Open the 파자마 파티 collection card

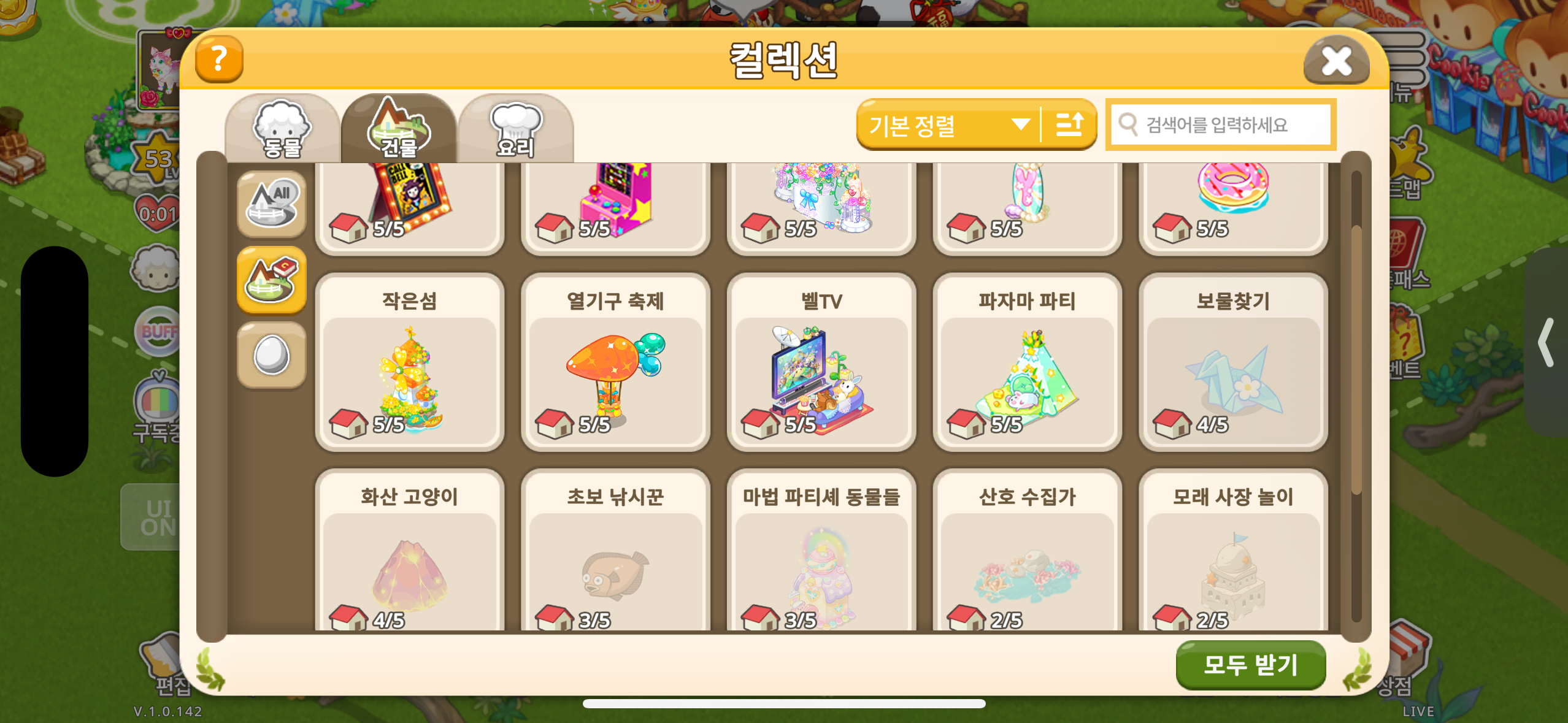(1027, 363)
